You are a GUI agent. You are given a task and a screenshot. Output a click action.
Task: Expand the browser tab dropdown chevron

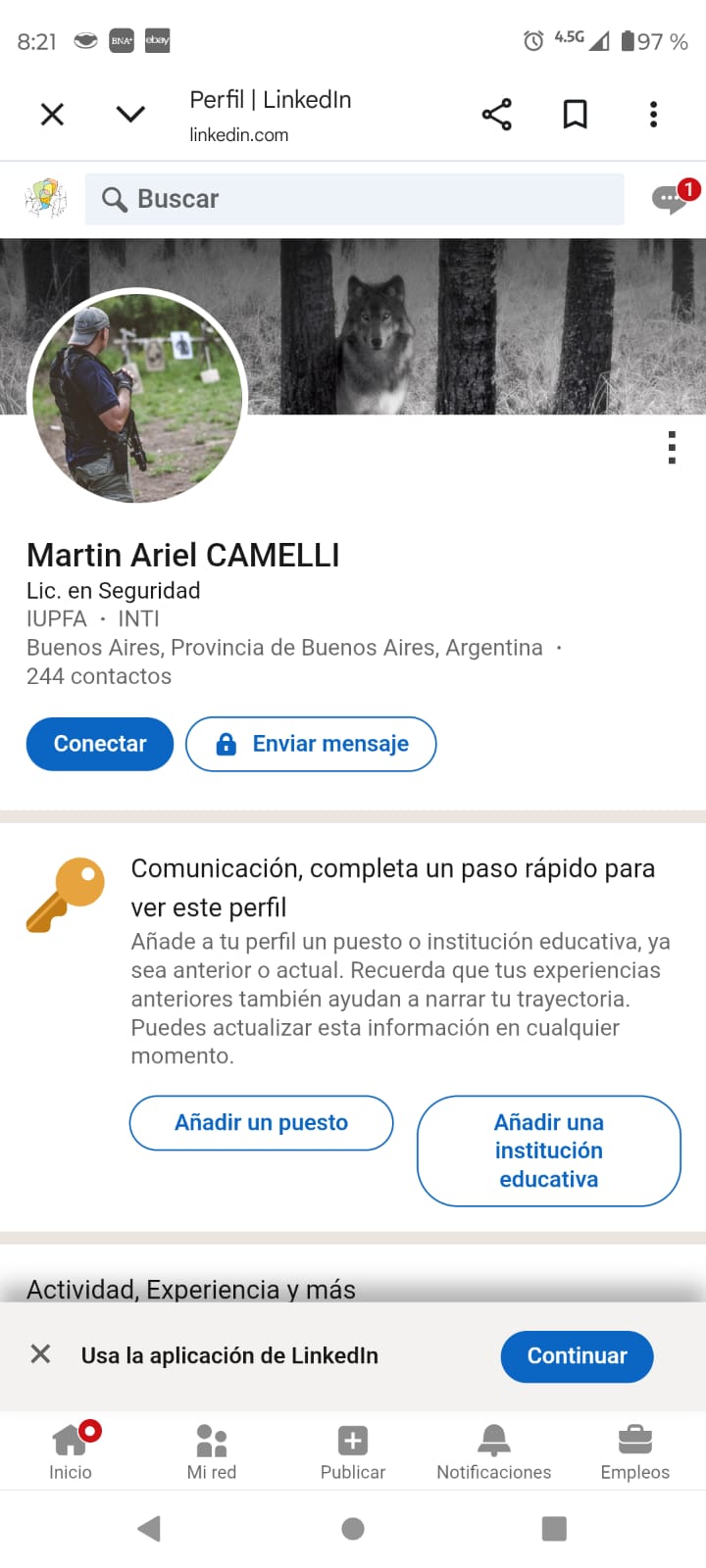point(130,115)
